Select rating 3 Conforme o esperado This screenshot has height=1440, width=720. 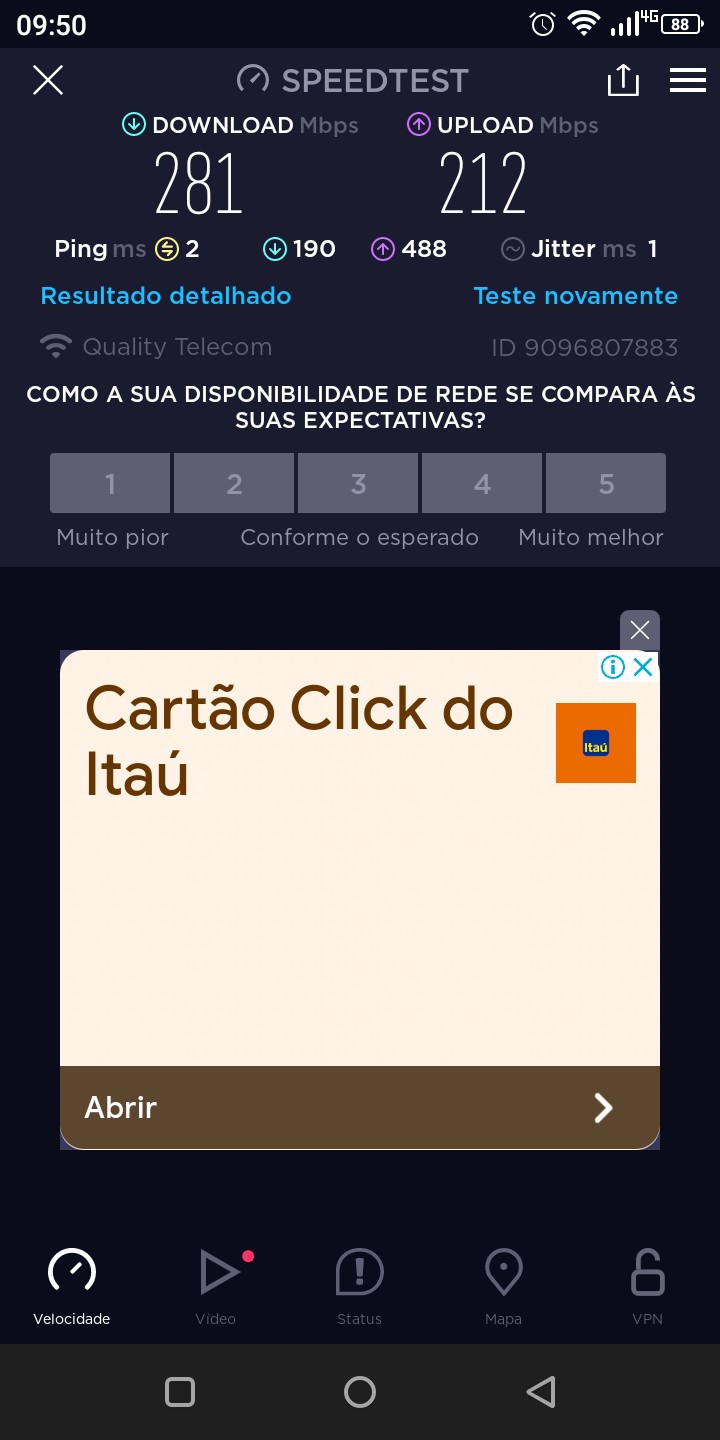(358, 483)
